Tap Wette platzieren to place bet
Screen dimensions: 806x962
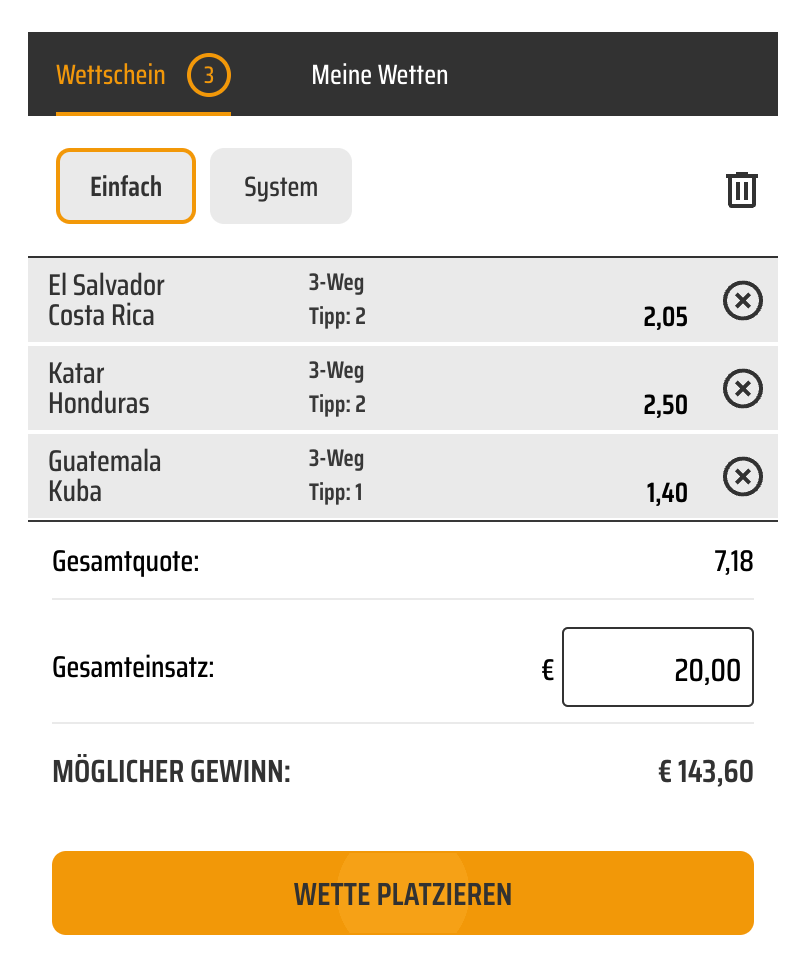402,893
